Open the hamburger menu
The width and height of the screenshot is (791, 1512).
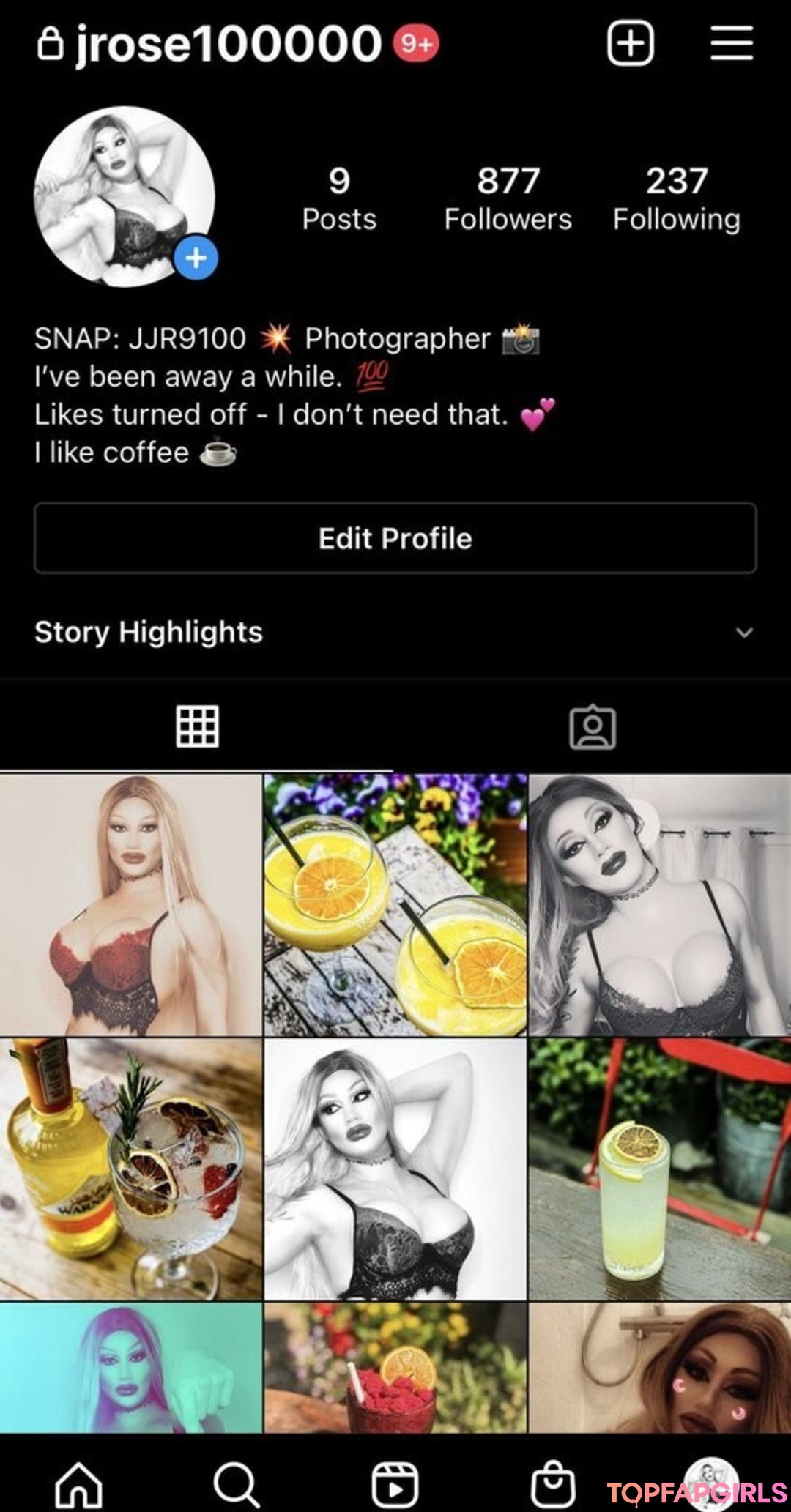tap(732, 44)
